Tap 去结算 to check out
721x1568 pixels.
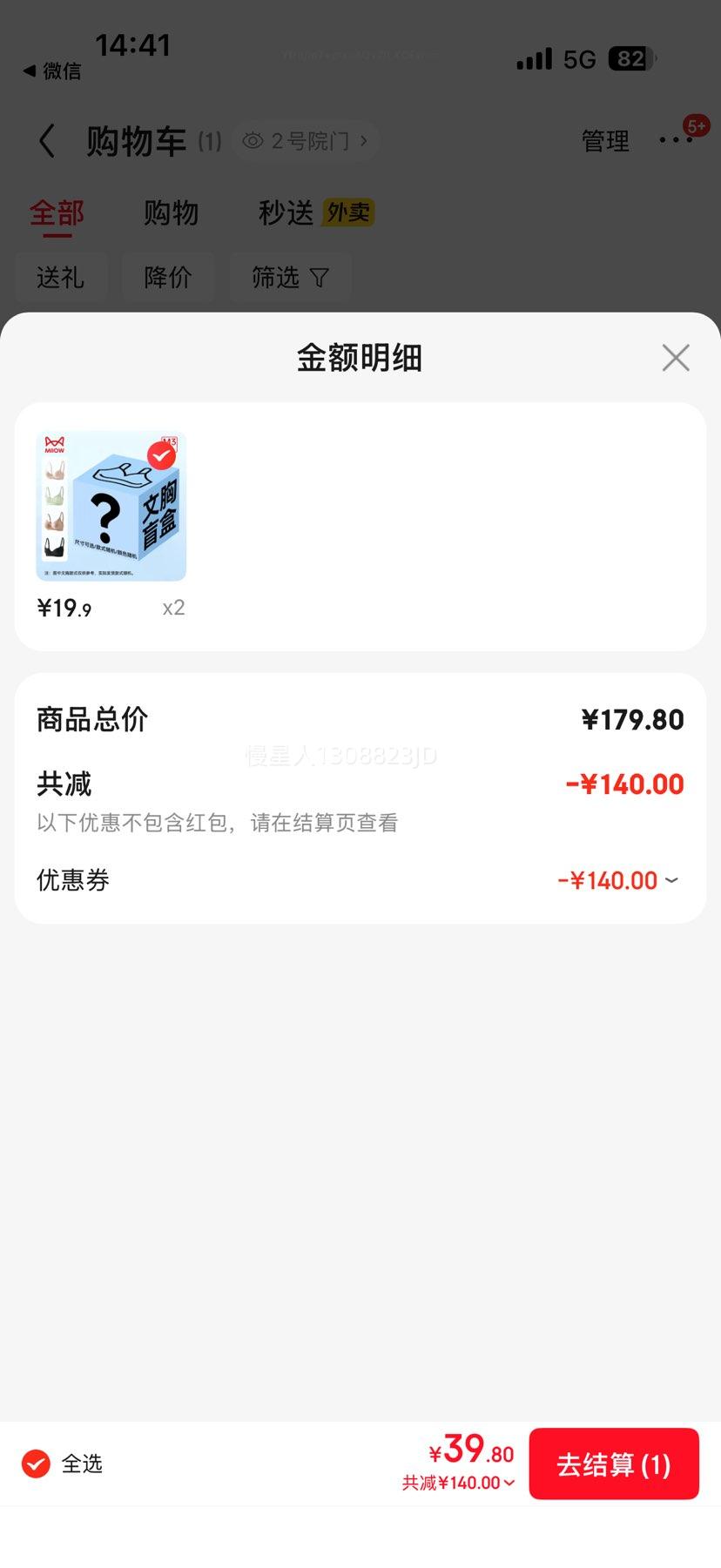click(x=614, y=1464)
